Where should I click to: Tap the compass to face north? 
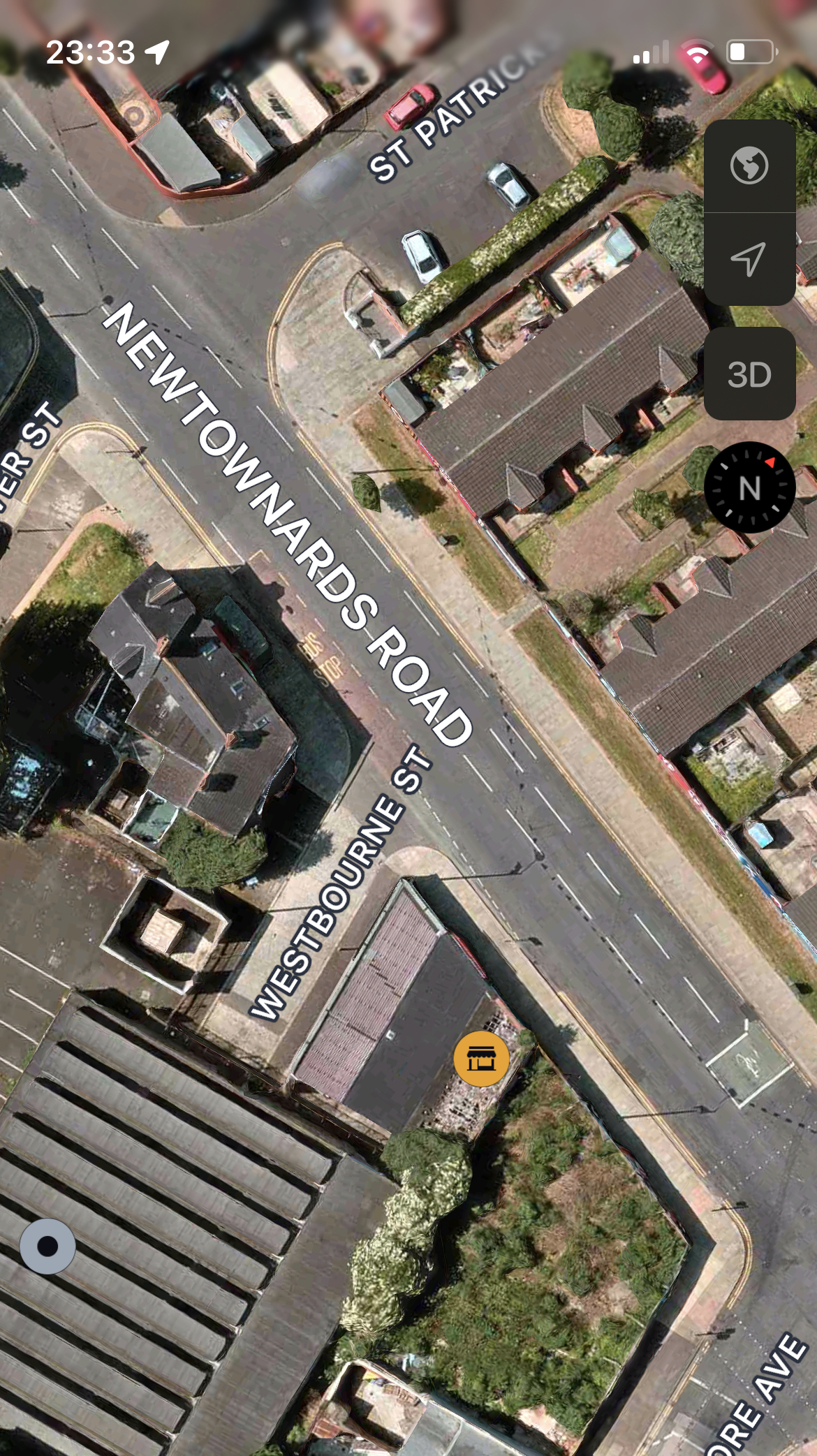749,487
